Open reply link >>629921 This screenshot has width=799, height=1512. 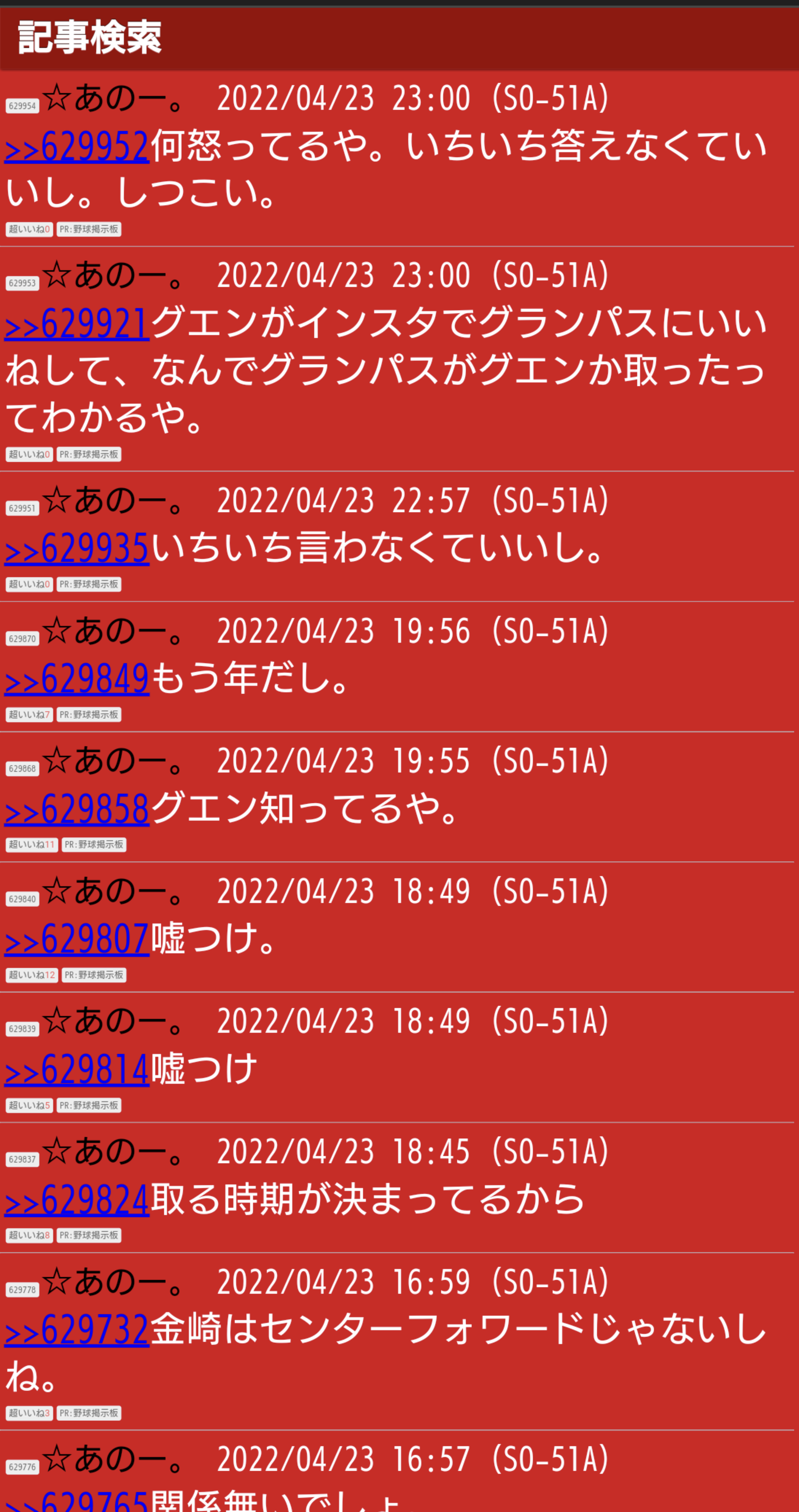77,325
